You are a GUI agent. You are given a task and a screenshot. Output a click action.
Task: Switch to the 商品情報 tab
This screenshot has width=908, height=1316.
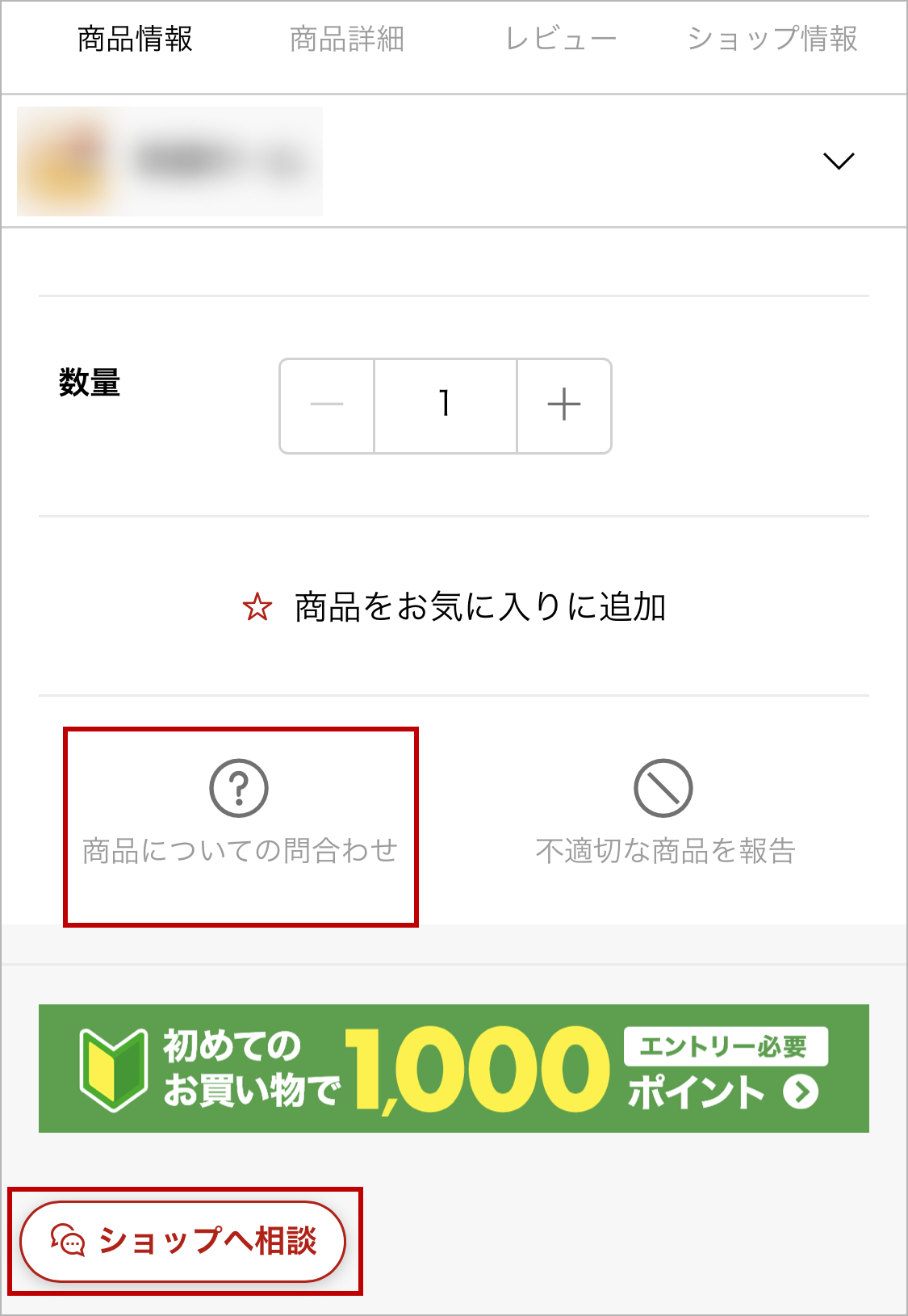pyautogui.click(x=135, y=40)
